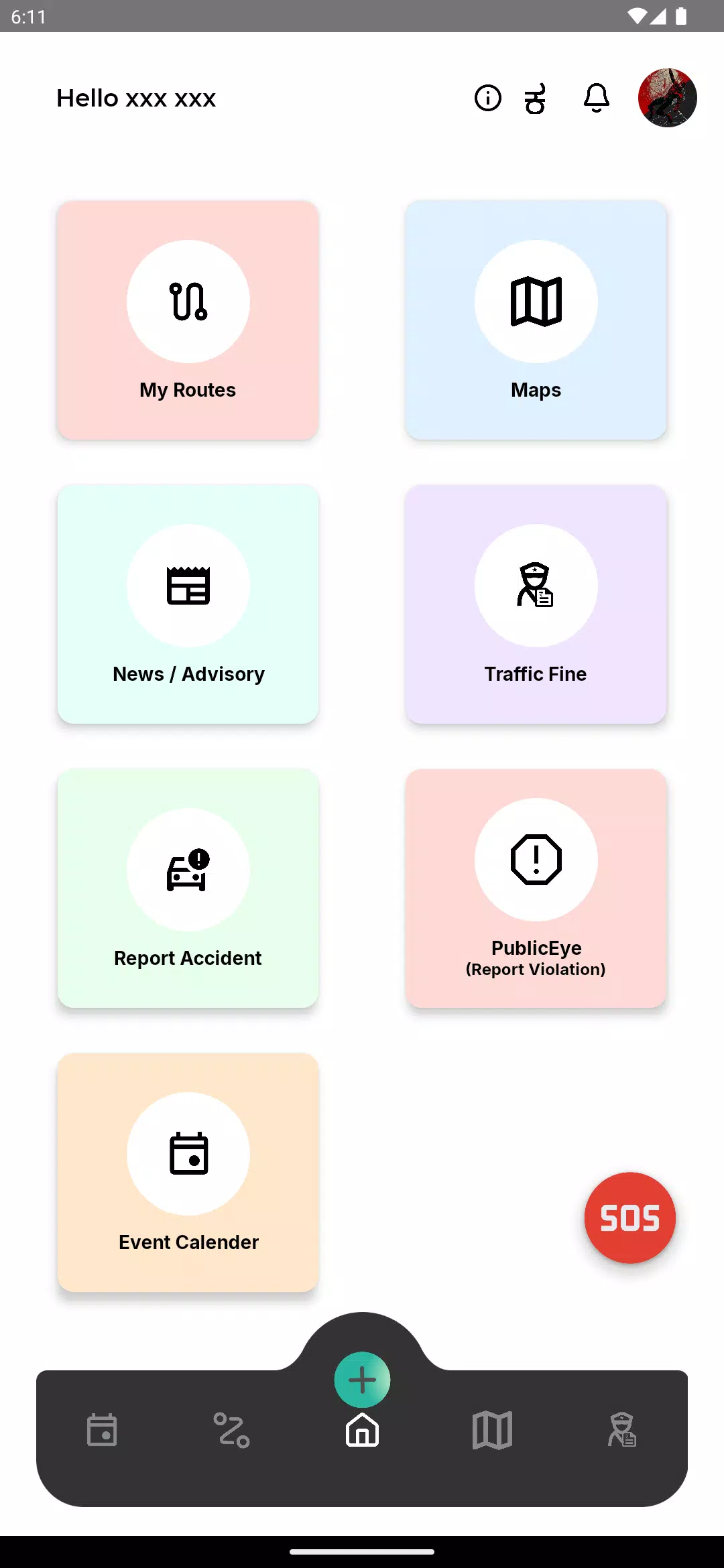Check your Traffic Fine
This screenshot has height=1568, width=724.
[536, 603]
